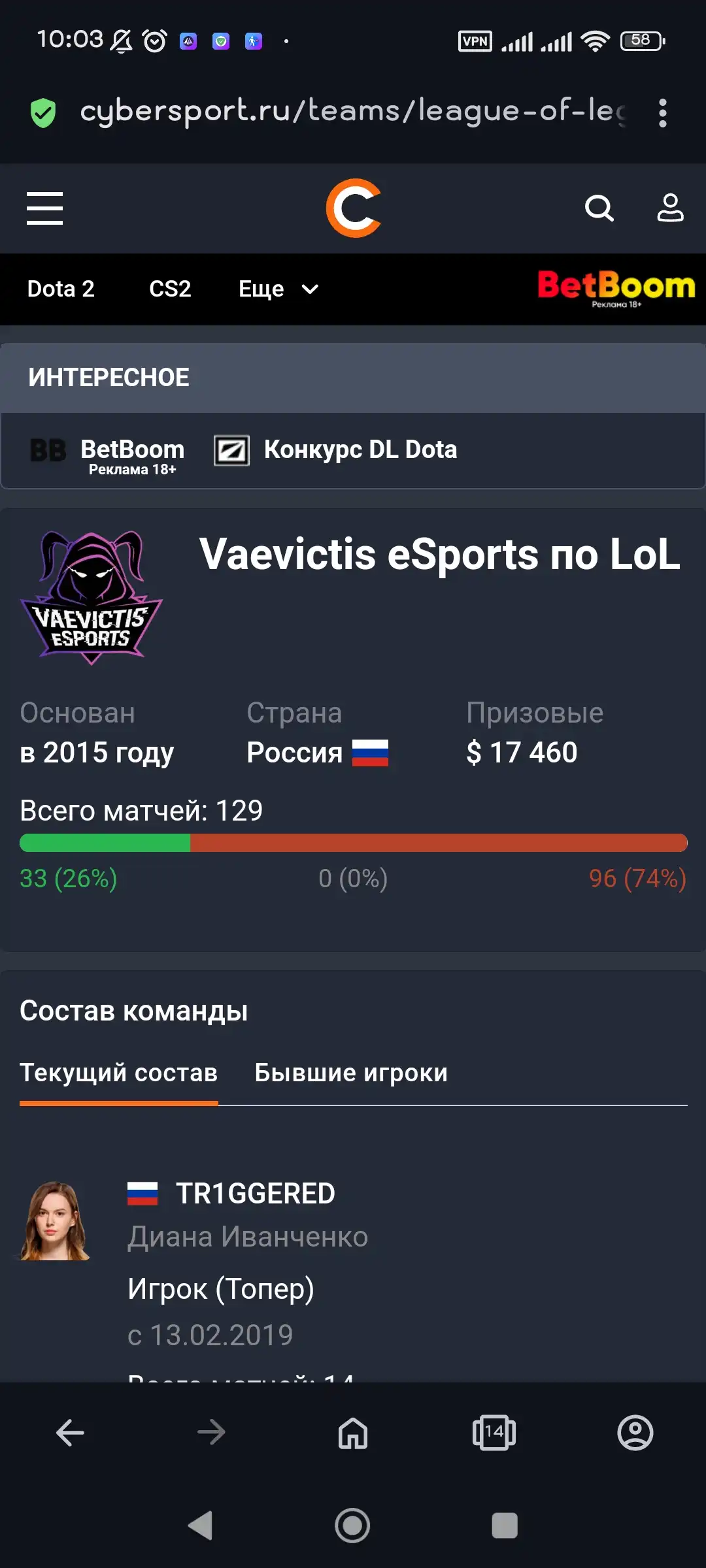Expand the Еще dropdown
Image resolution: width=706 pixels, height=1568 pixels.
tap(278, 289)
